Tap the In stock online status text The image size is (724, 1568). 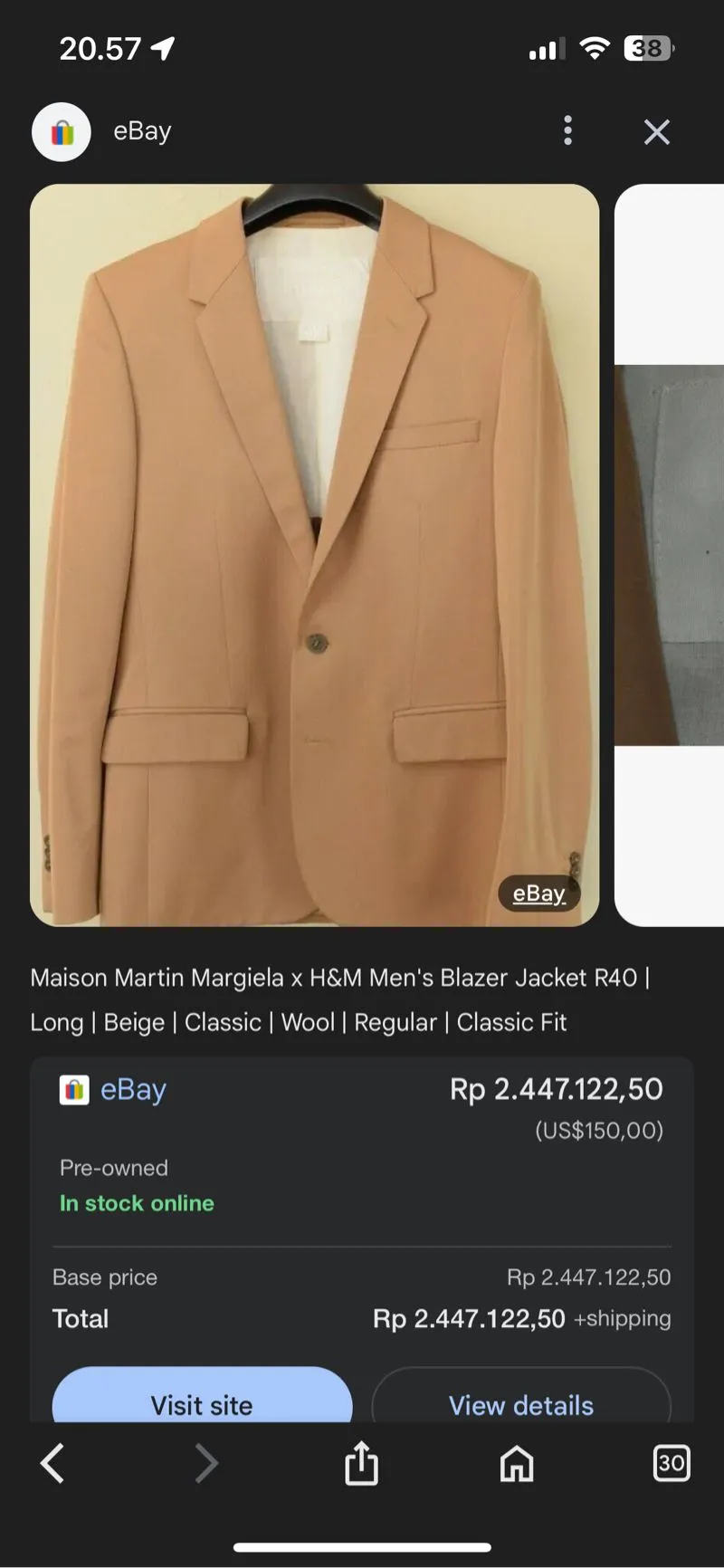[136, 1203]
